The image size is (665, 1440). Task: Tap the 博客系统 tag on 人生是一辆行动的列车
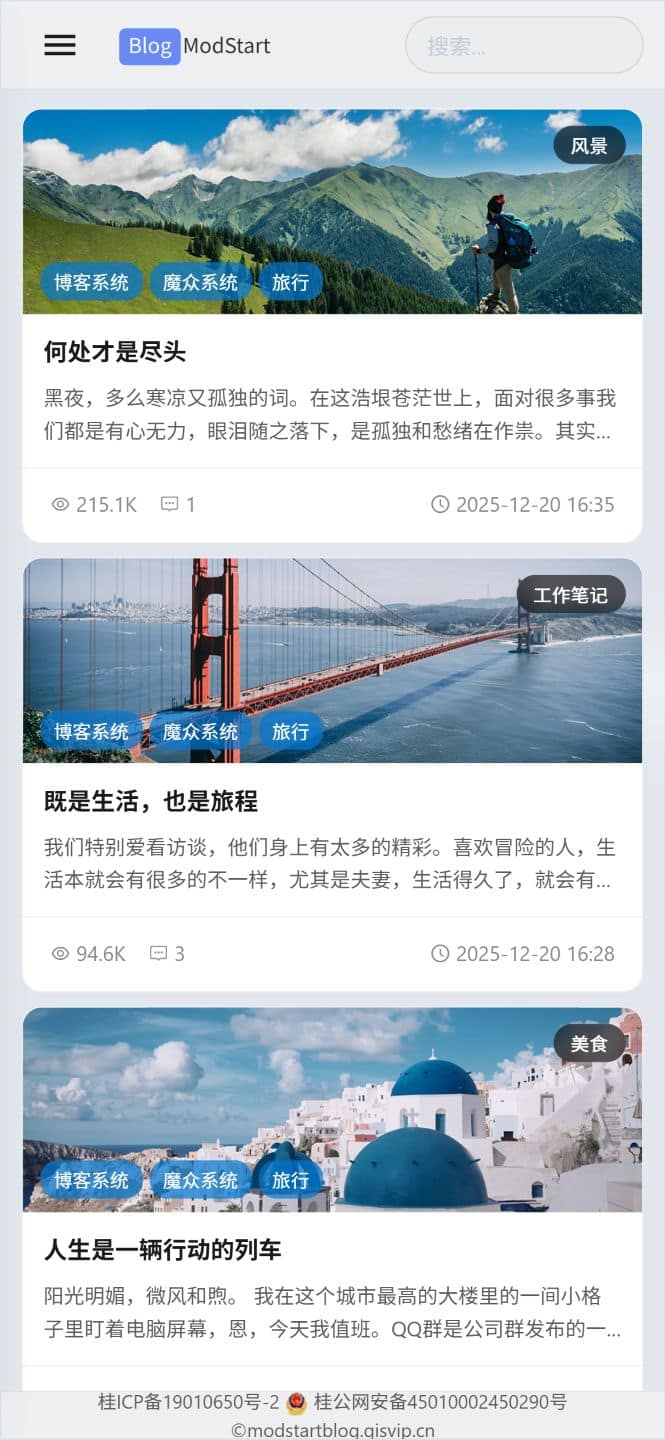point(91,1180)
